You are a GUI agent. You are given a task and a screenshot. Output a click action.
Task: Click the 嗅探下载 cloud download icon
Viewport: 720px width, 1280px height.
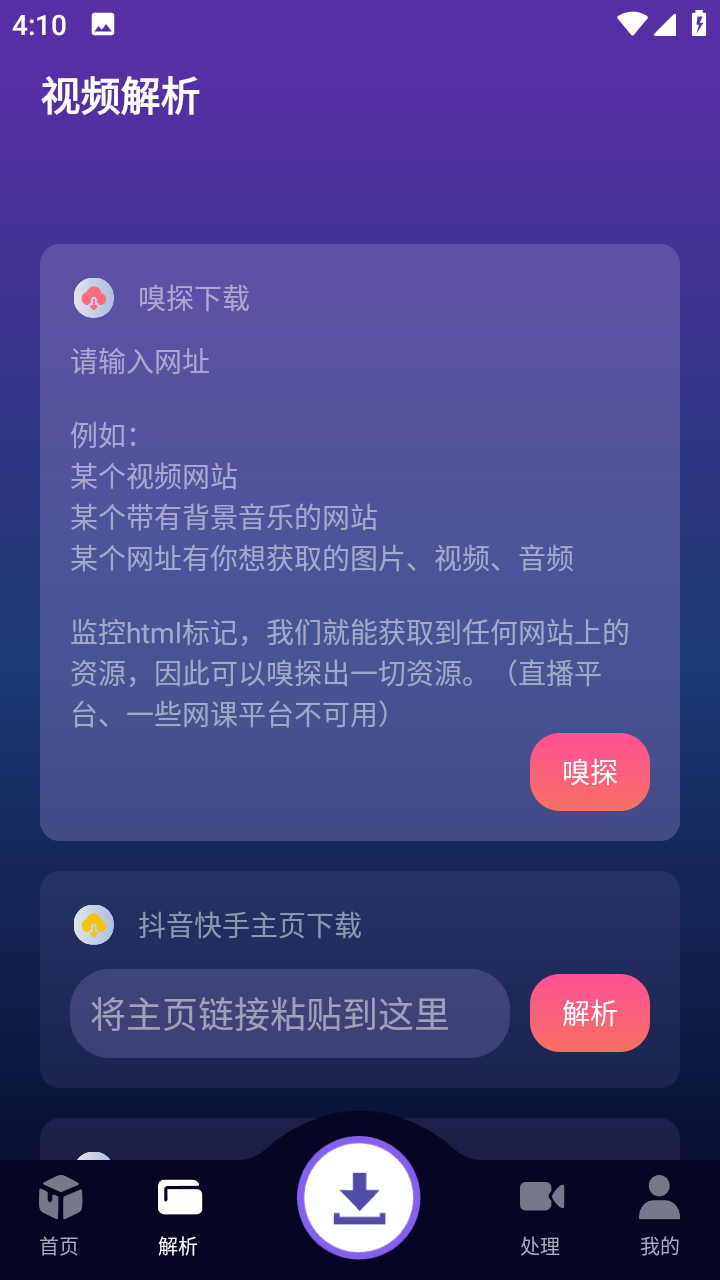click(x=93, y=297)
